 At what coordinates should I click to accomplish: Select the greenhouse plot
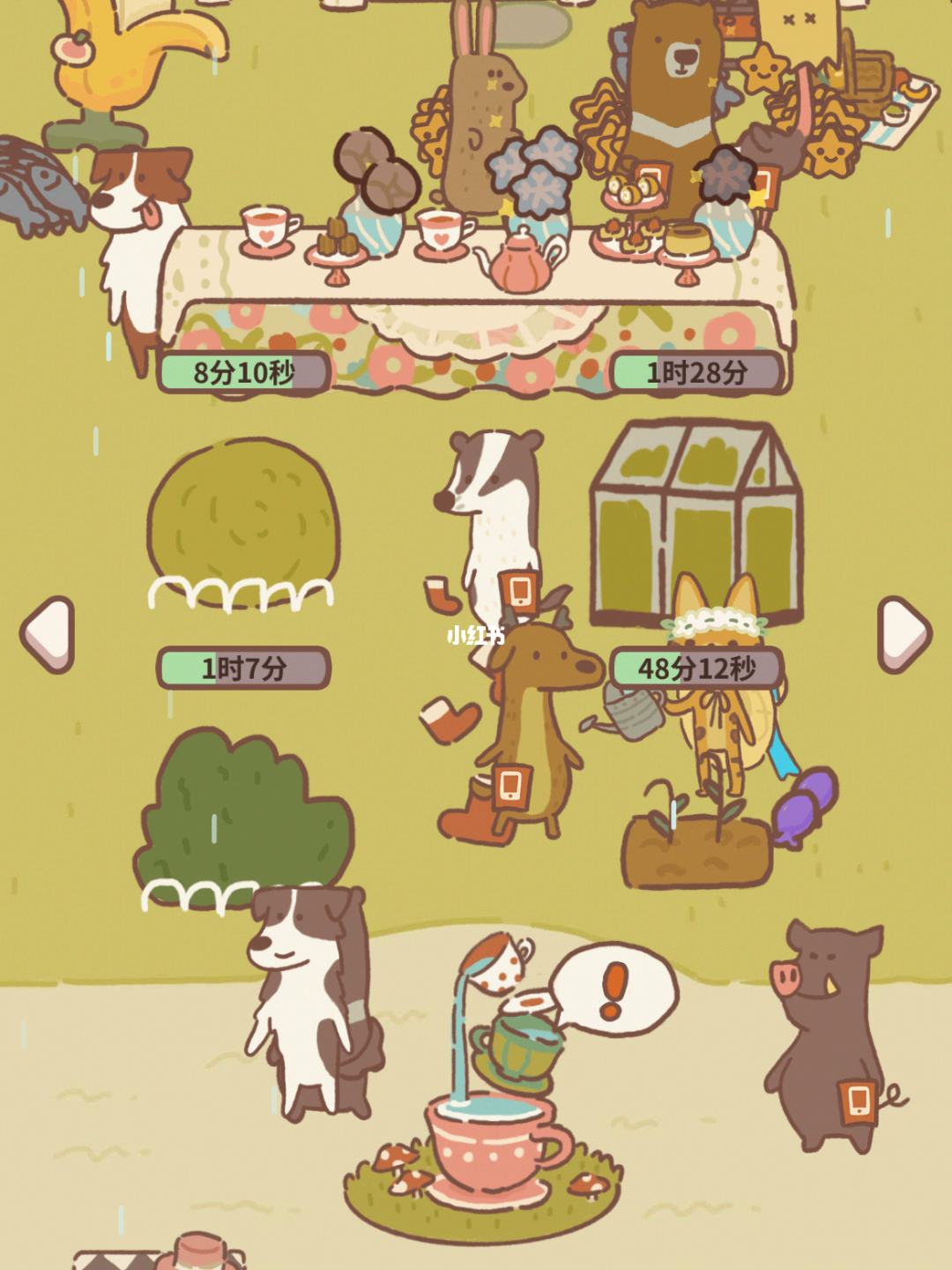tap(697, 524)
